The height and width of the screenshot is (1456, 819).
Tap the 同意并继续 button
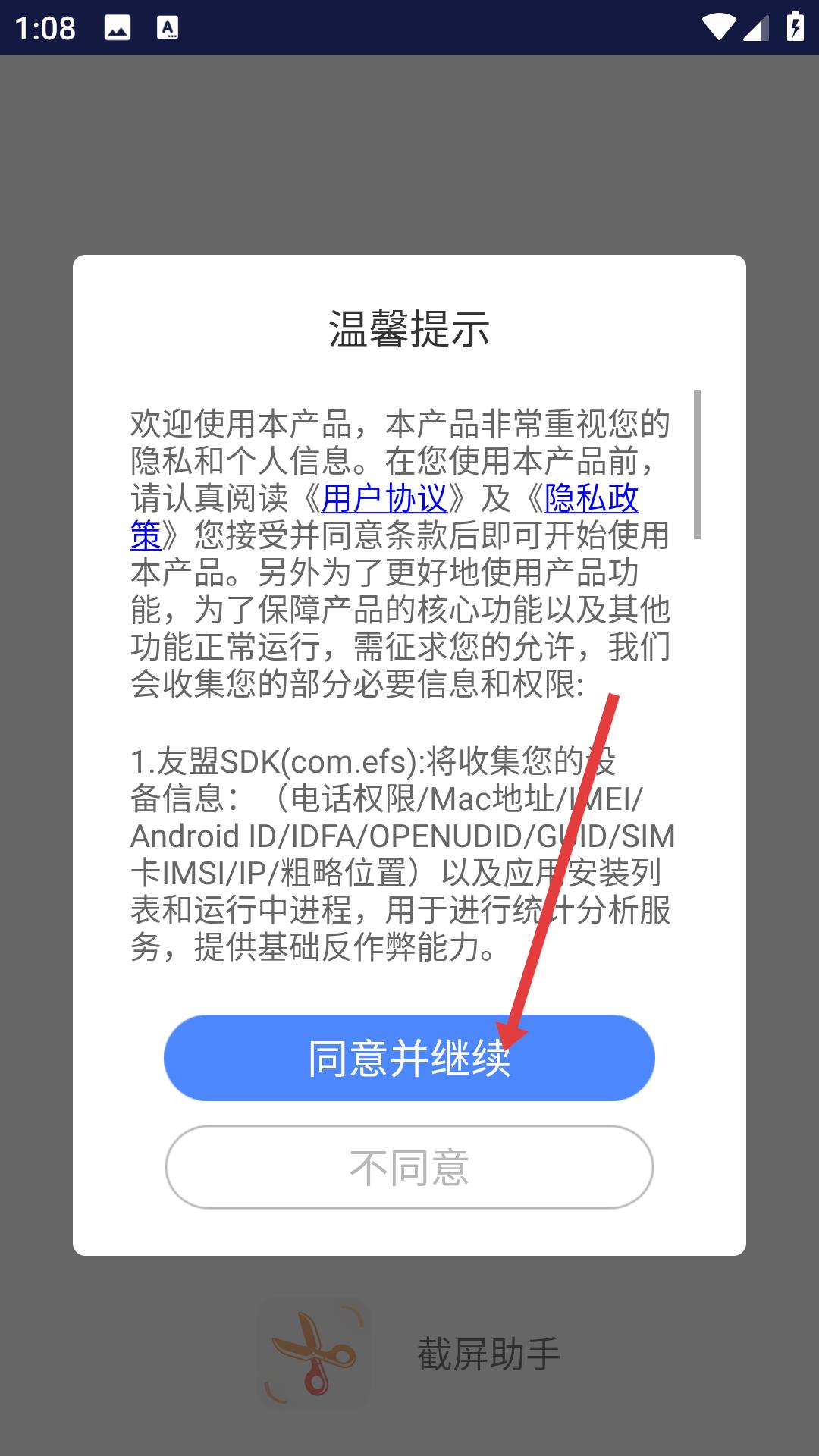pyautogui.click(x=409, y=1057)
